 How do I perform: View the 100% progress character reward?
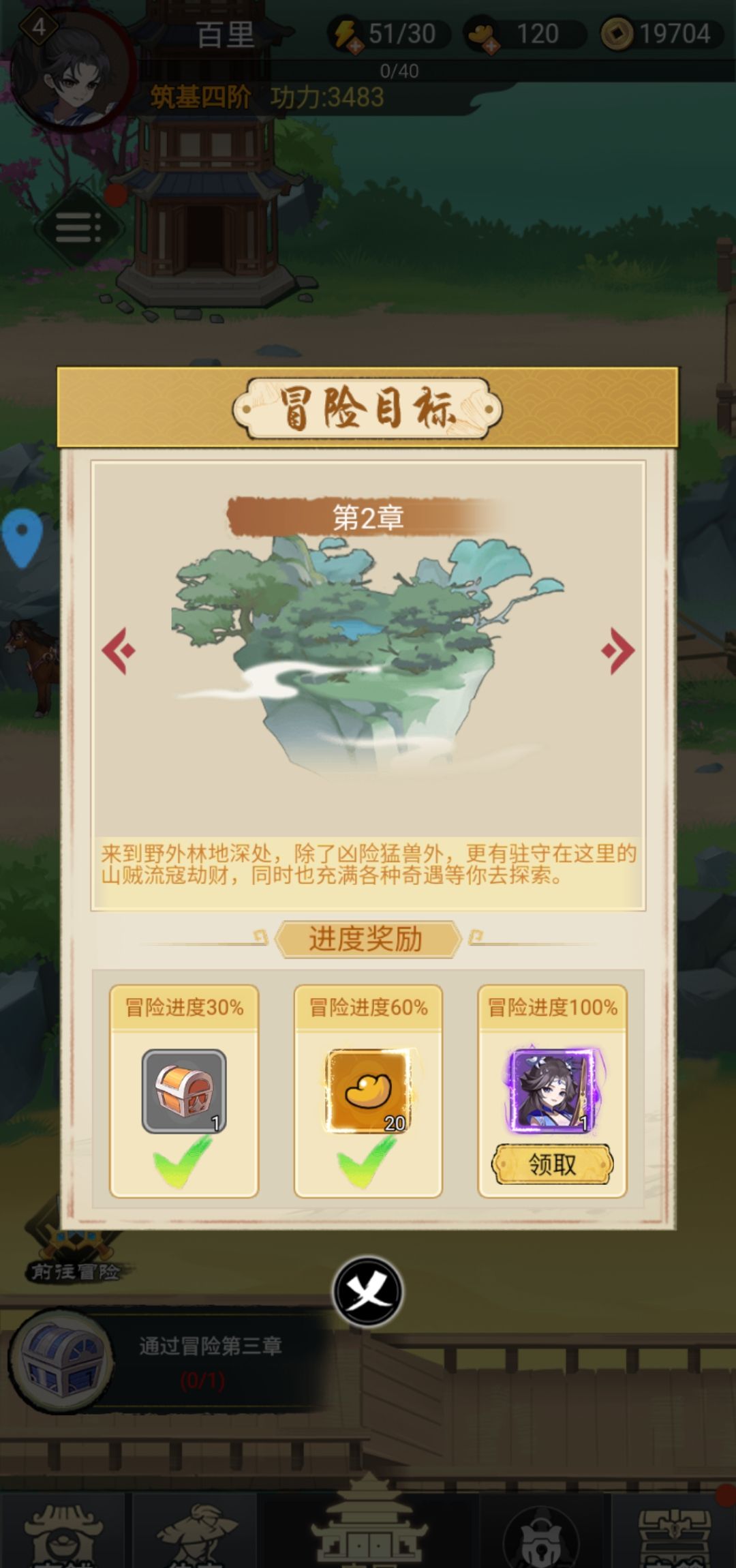click(x=552, y=1091)
